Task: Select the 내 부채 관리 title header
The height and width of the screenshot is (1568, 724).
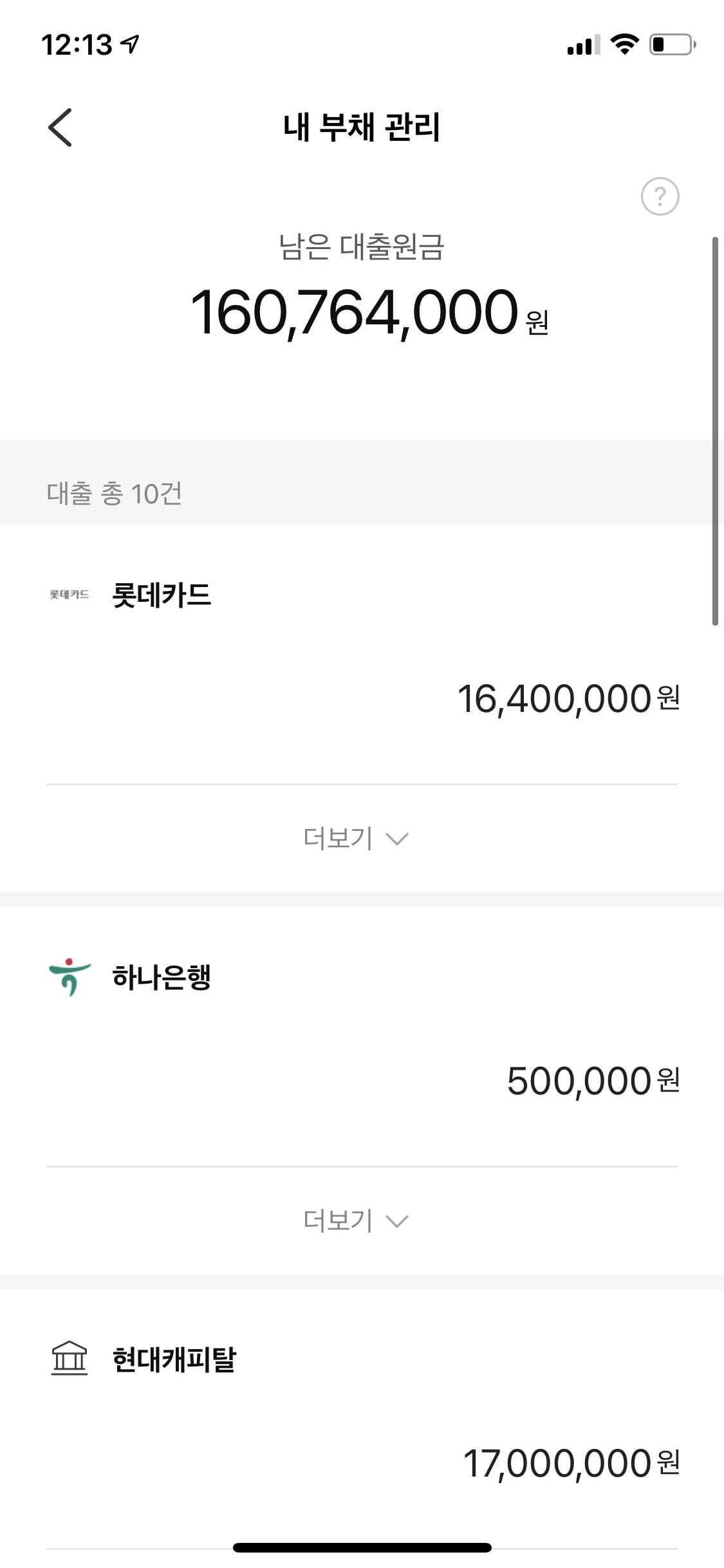Action: [362, 127]
